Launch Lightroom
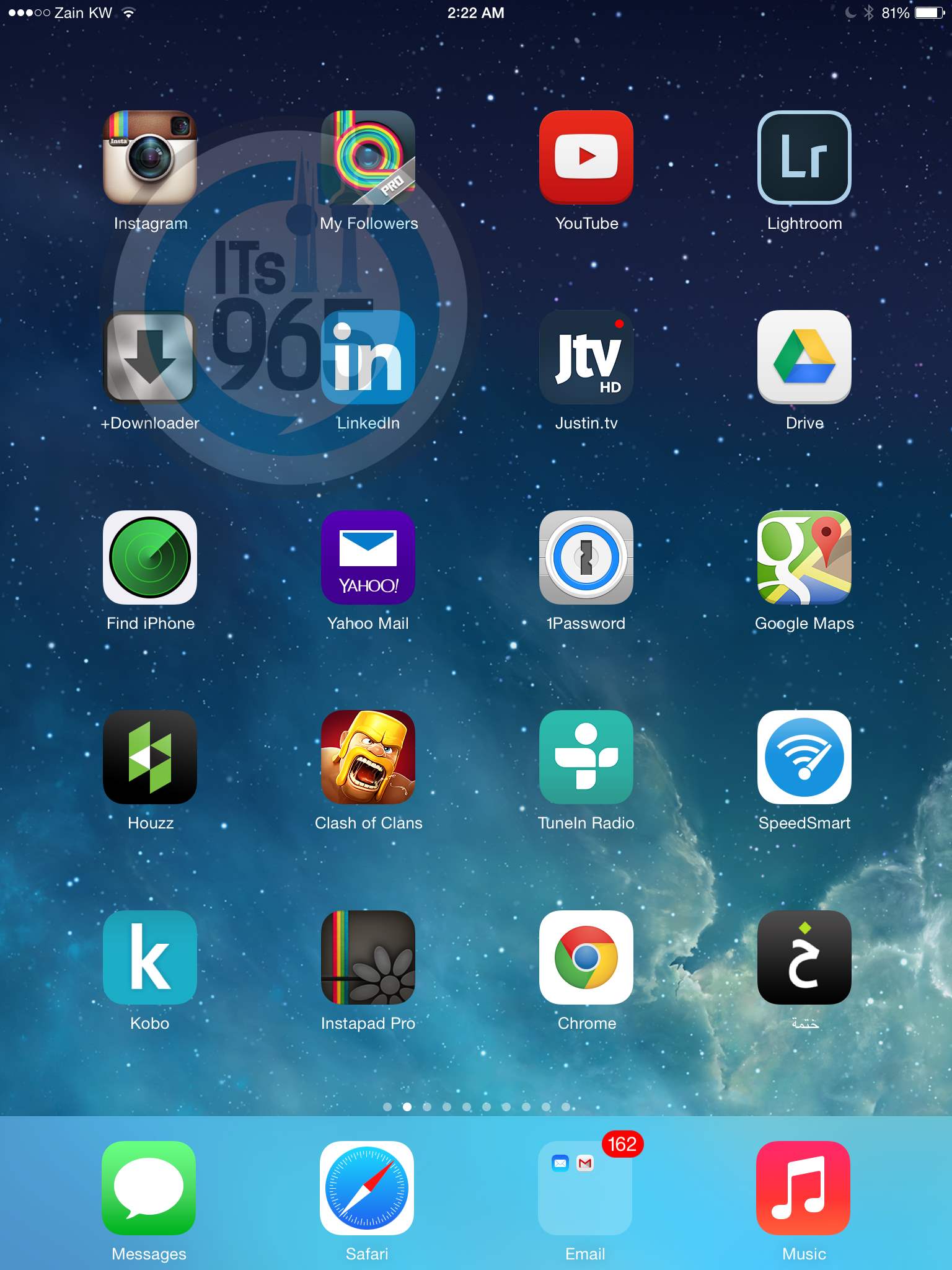952x1270 pixels. (x=804, y=158)
